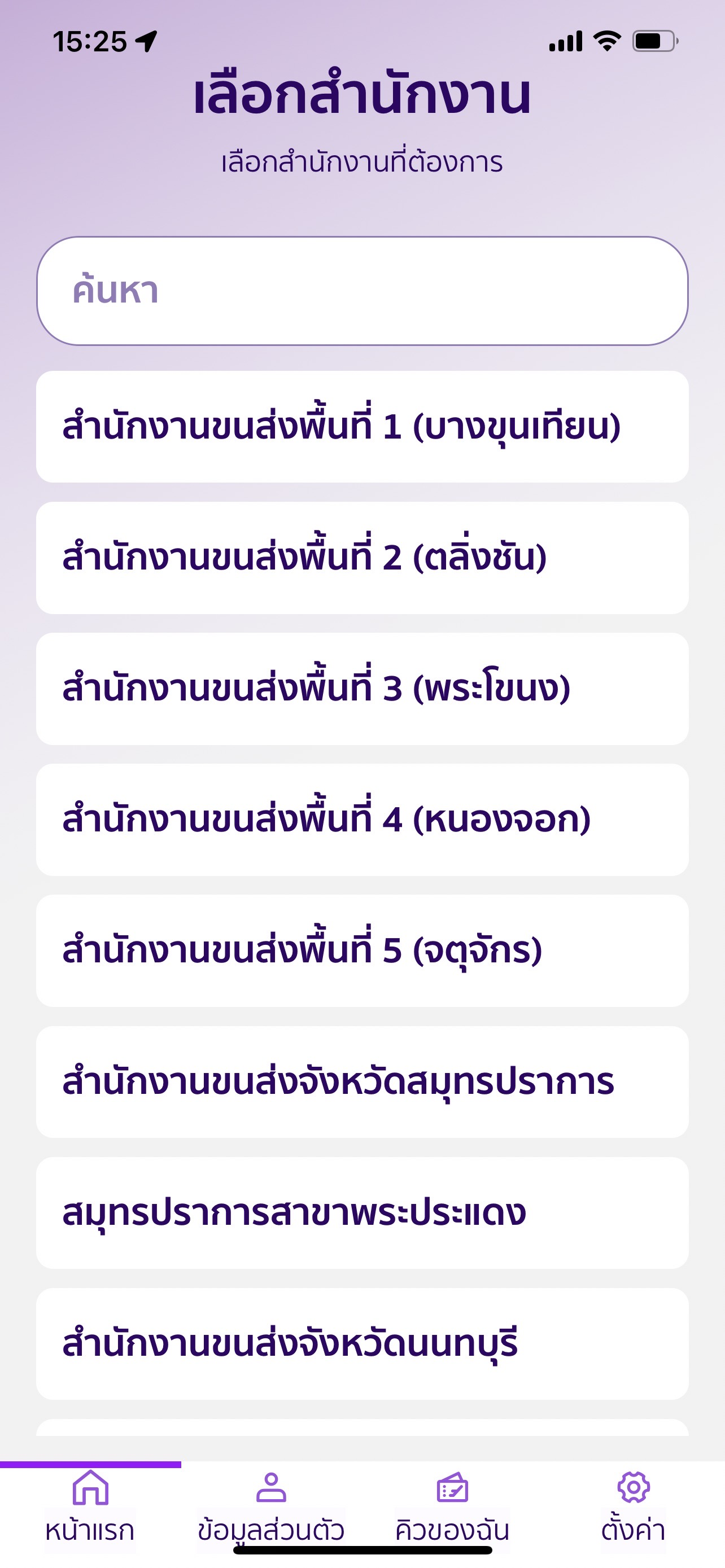
Task: Open สำนักงานขนส่งพื้นที่ 3 (พระโขนง)
Action: coord(362,689)
